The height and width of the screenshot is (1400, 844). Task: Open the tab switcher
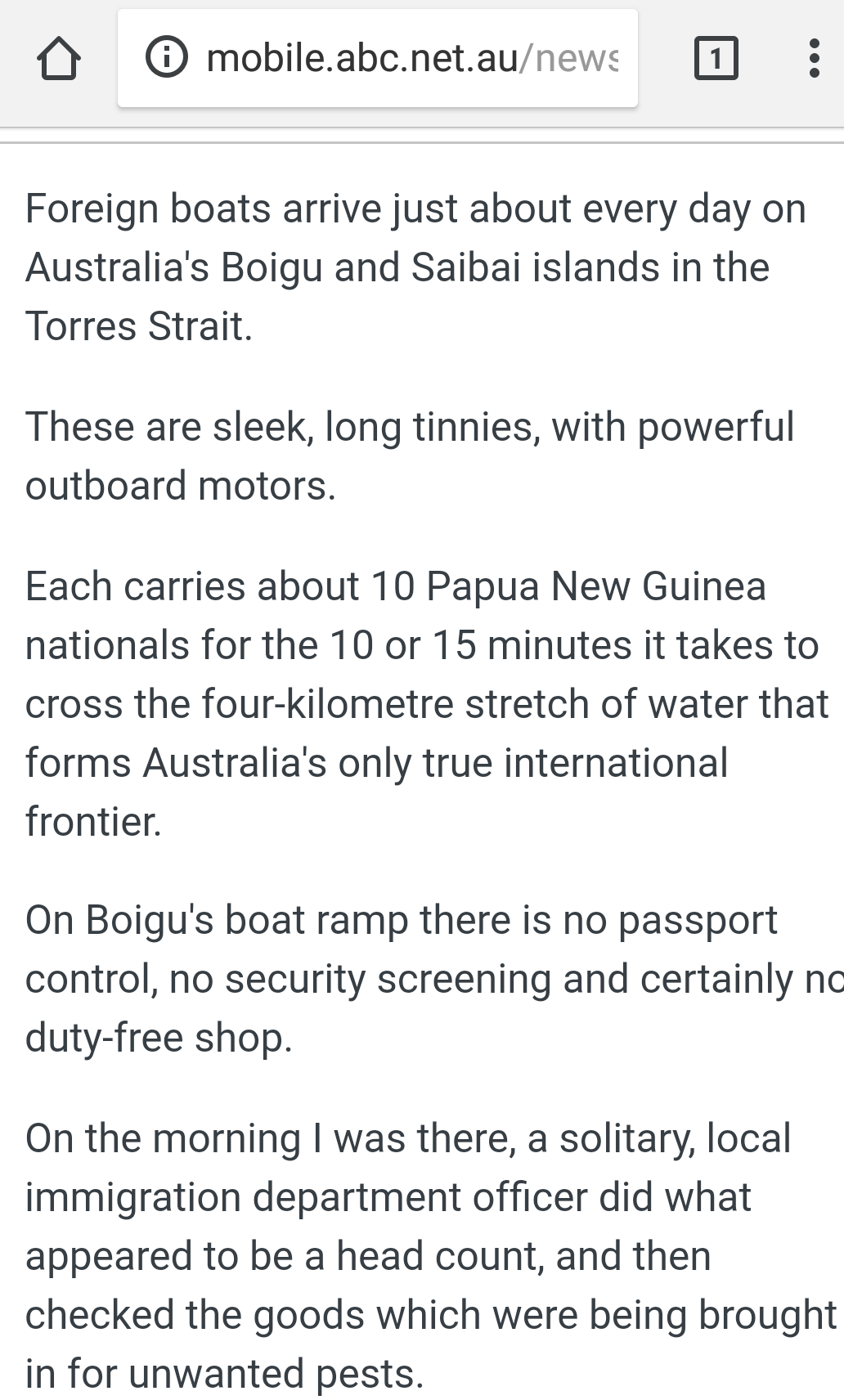(x=716, y=59)
